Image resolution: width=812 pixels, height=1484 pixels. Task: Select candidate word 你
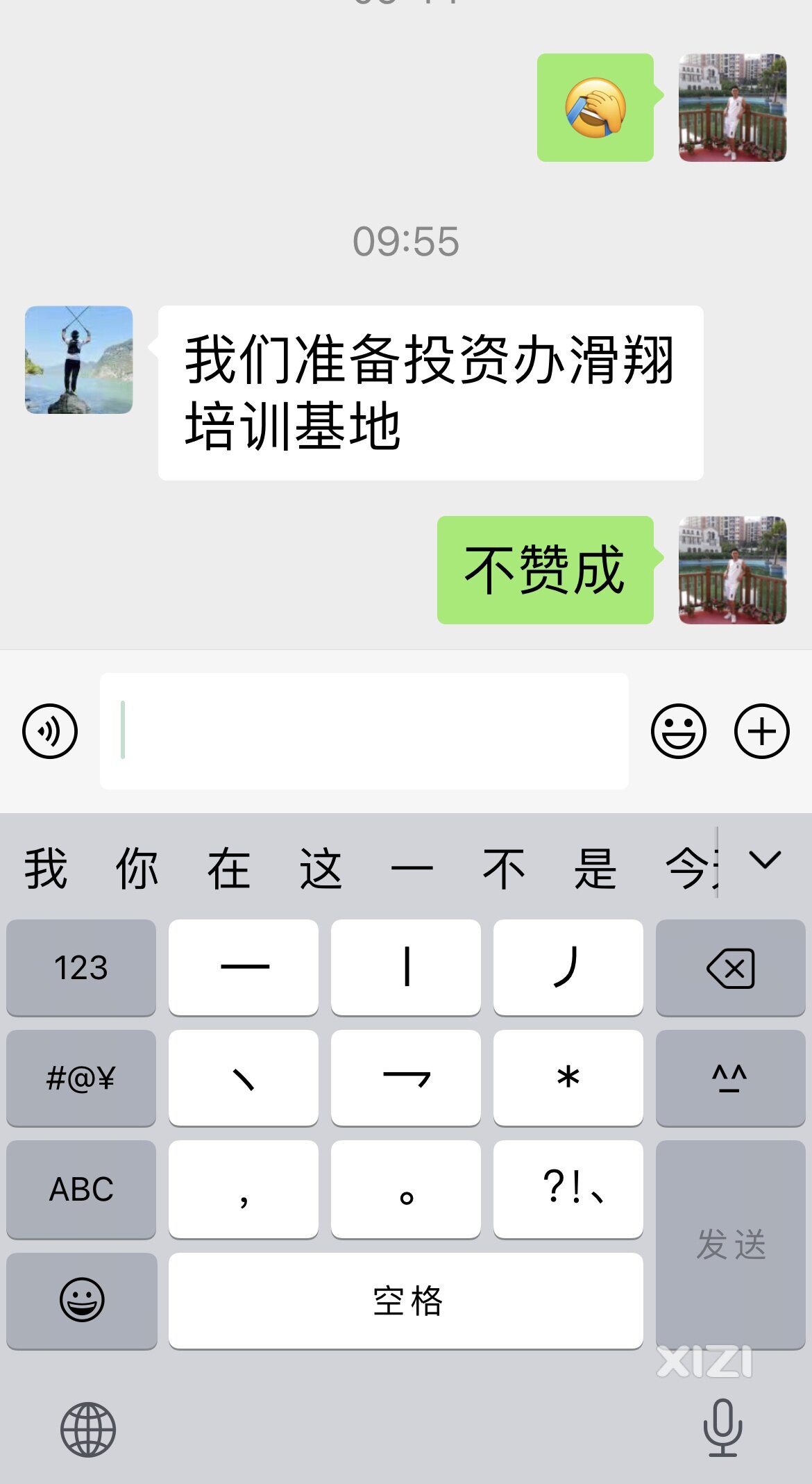point(137,869)
